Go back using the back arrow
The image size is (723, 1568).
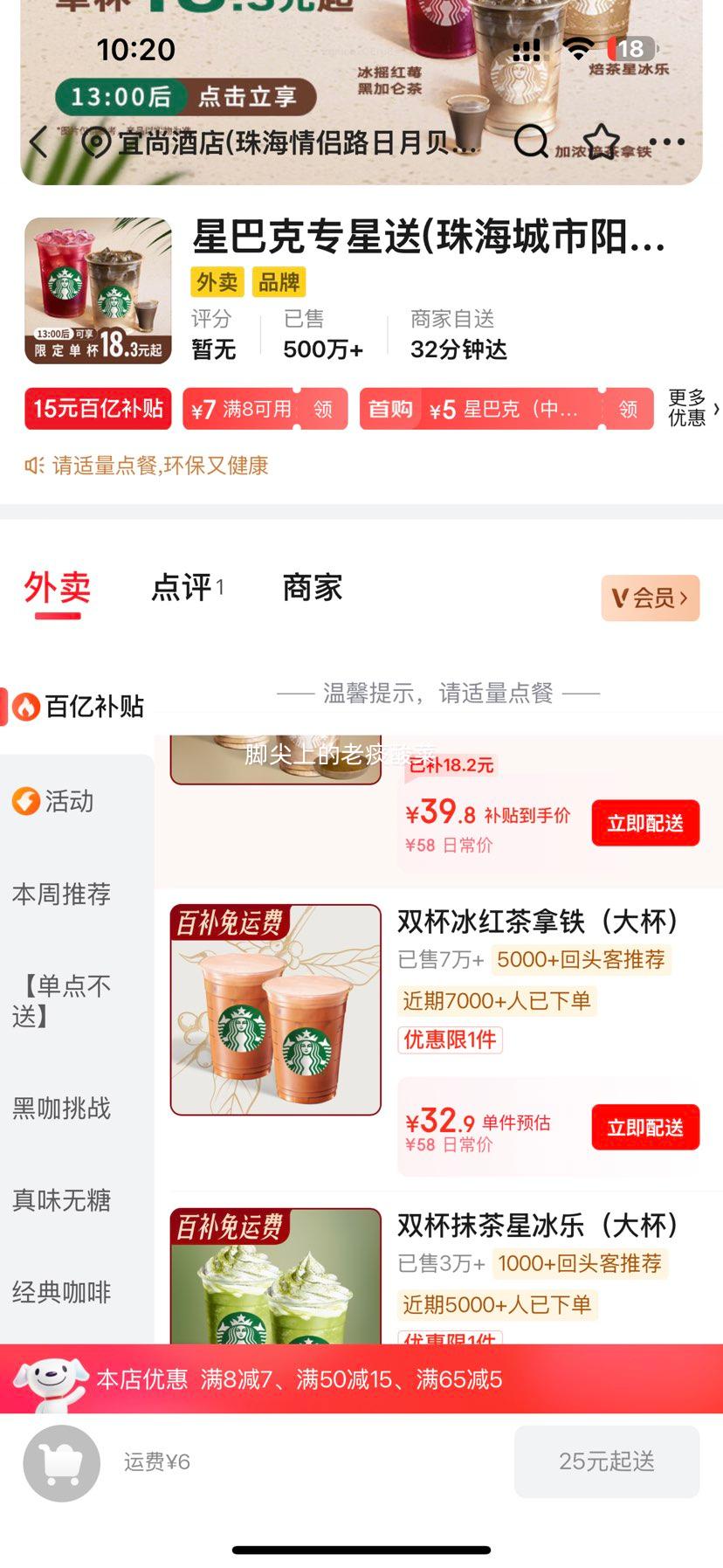(x=39, y=142)
